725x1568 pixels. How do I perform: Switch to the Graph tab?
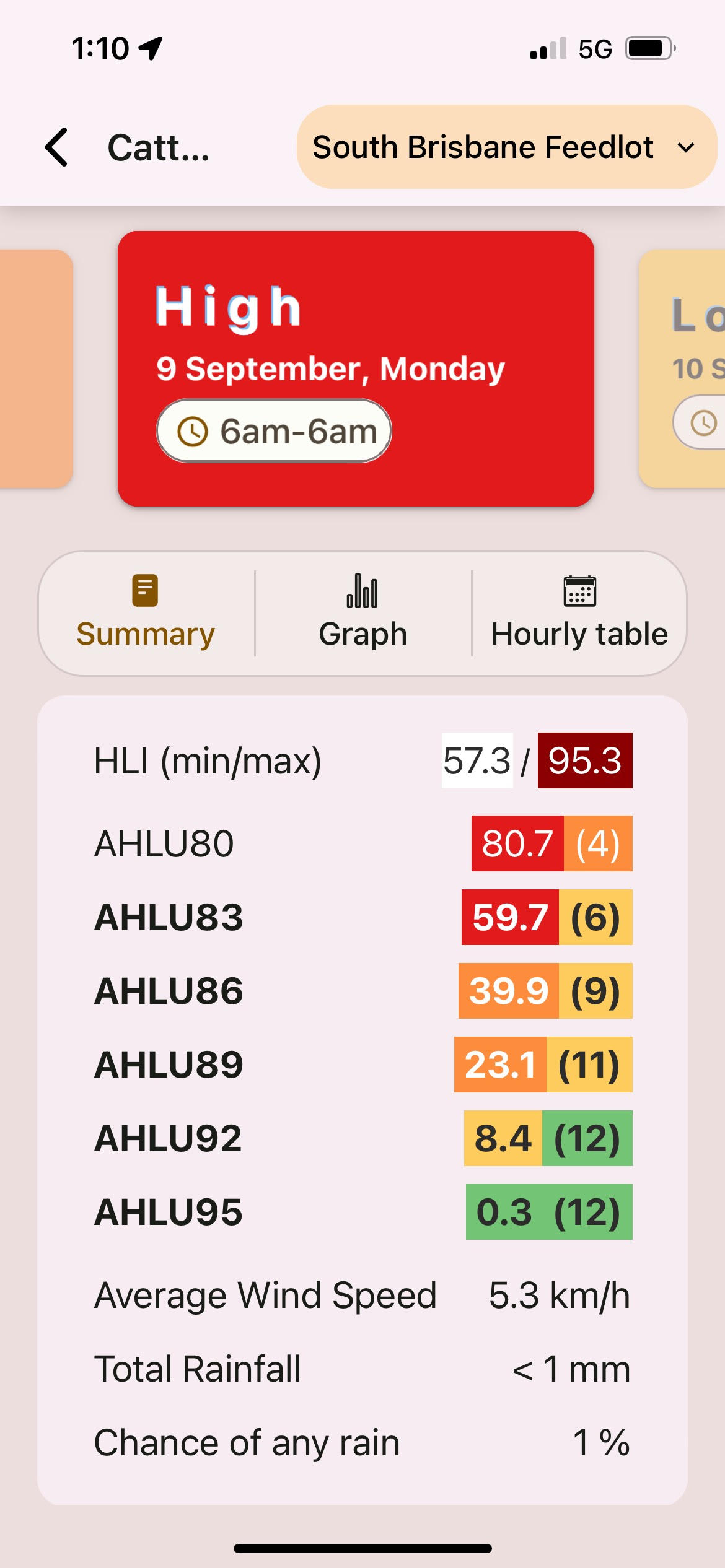pos(362,613)
